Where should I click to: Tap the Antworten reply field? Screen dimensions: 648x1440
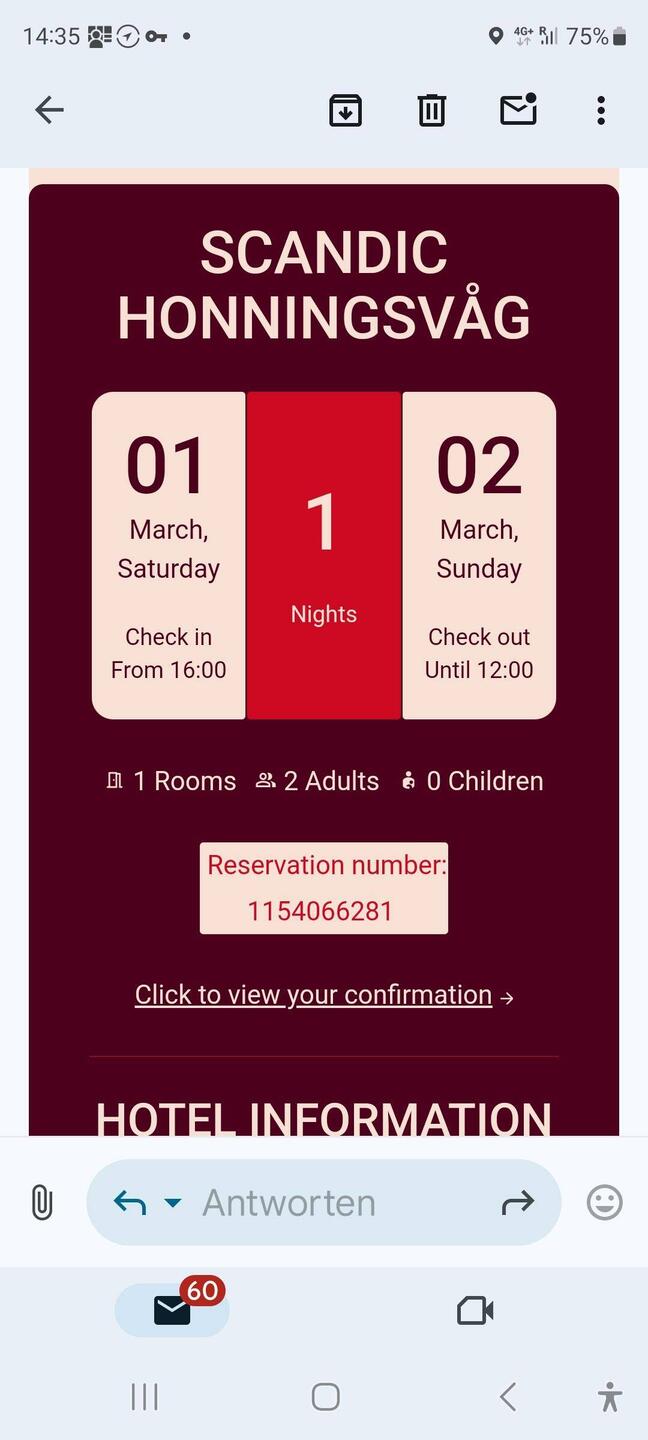(x=290, y=1202)
